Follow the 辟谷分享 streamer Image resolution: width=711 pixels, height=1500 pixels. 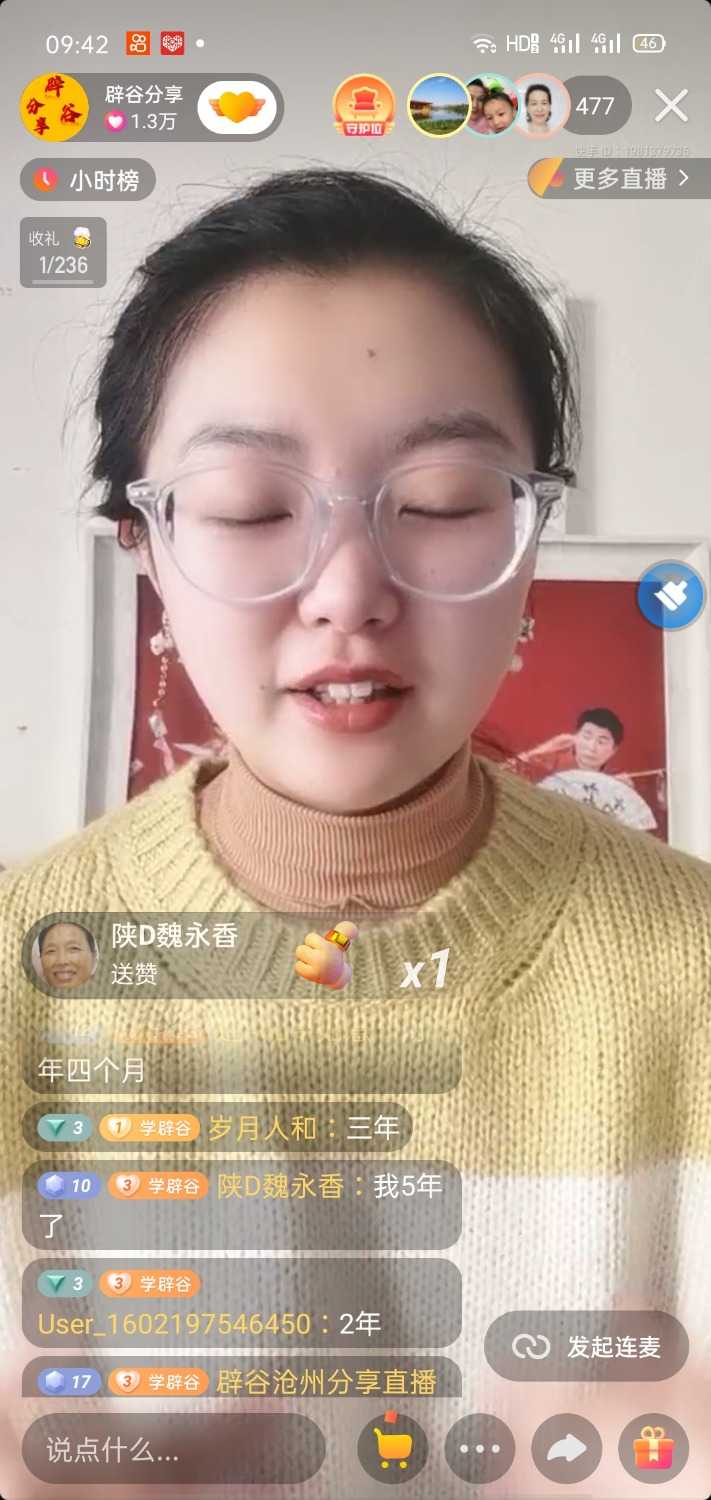tap(236, 108)
